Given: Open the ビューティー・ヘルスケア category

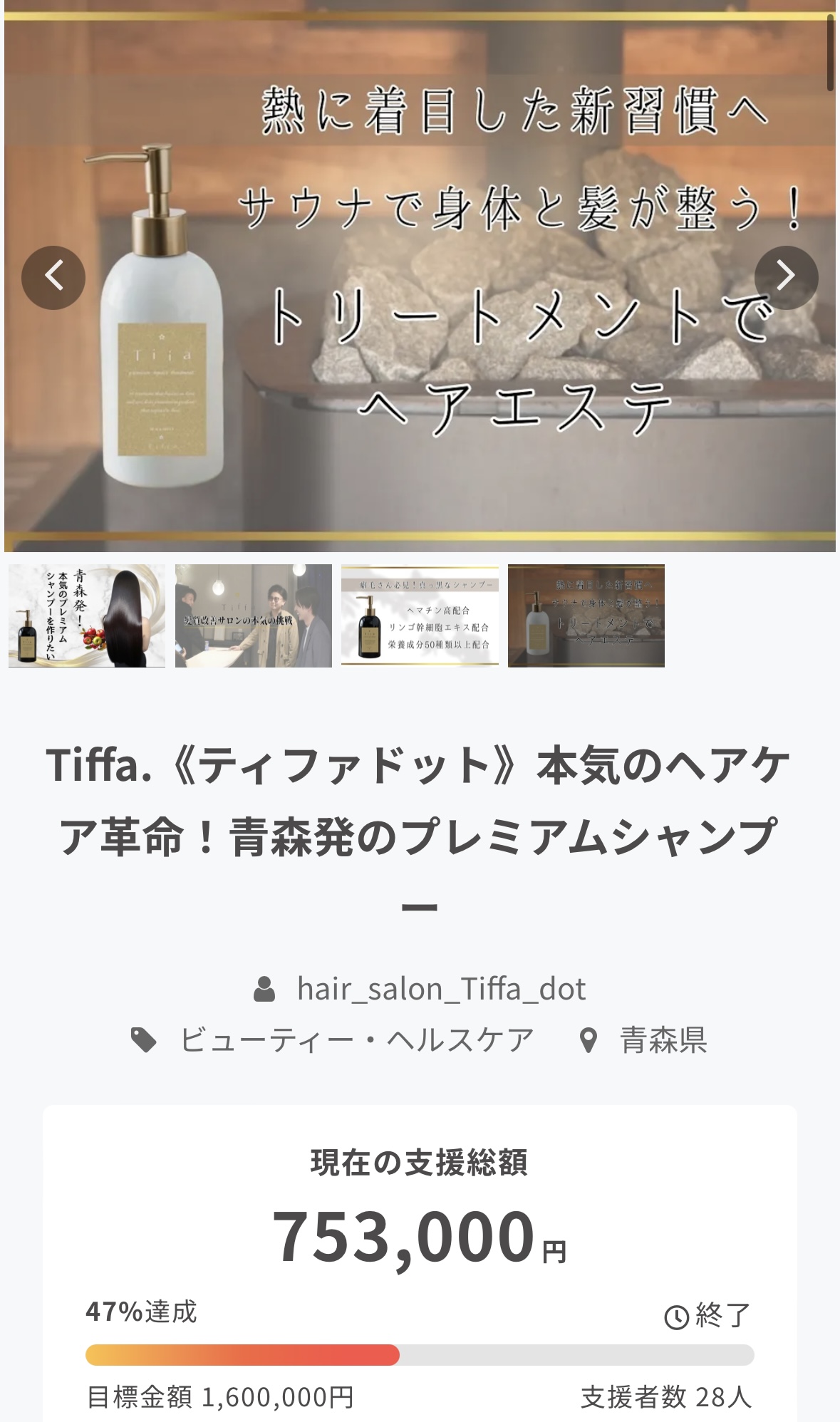Looking at the screenshot, I should (356, 1040).
